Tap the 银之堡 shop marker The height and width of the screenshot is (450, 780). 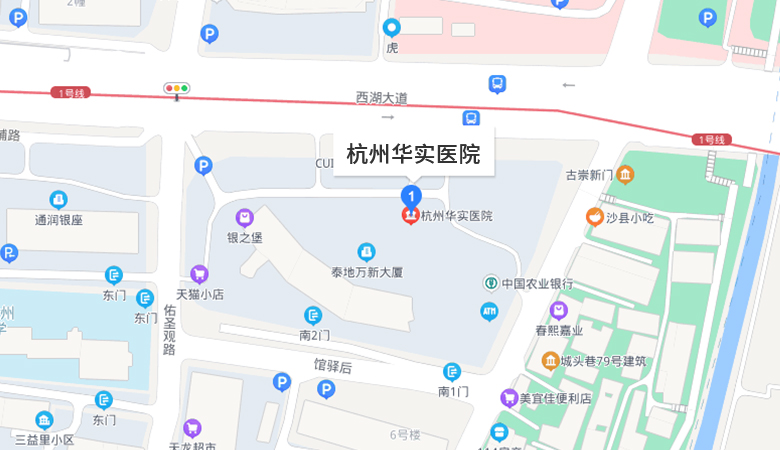click(244, 217)
